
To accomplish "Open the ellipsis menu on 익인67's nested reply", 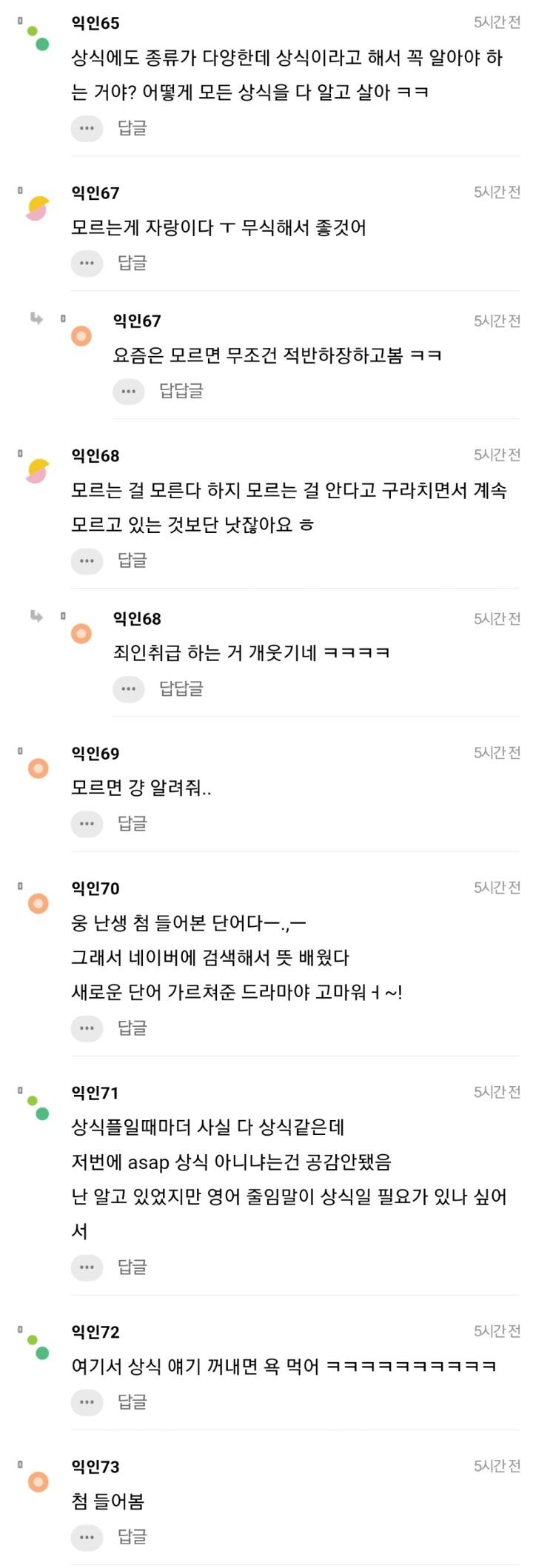I will (128, 392).
